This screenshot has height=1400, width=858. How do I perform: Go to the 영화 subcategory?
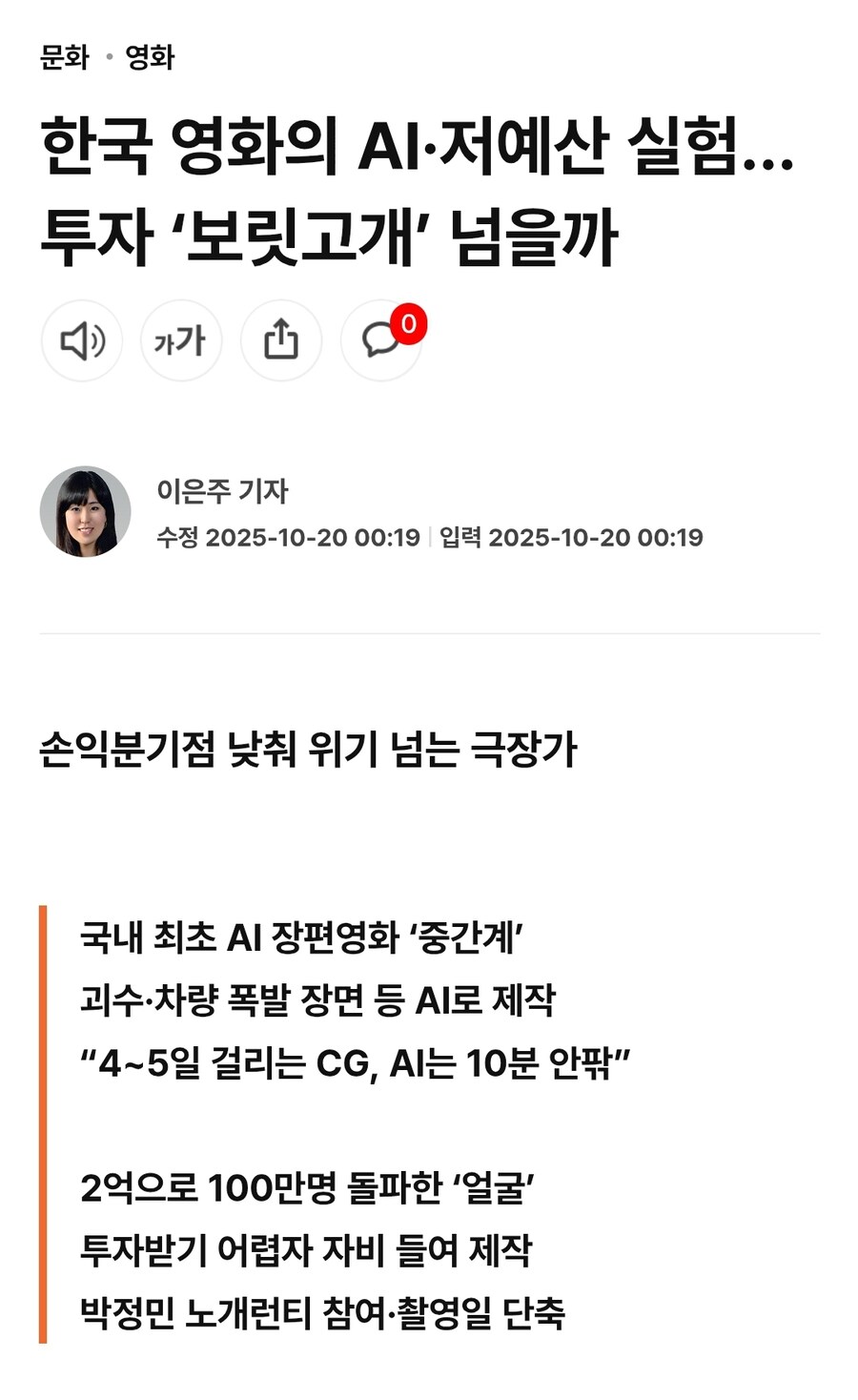click(x=150, y=57)
